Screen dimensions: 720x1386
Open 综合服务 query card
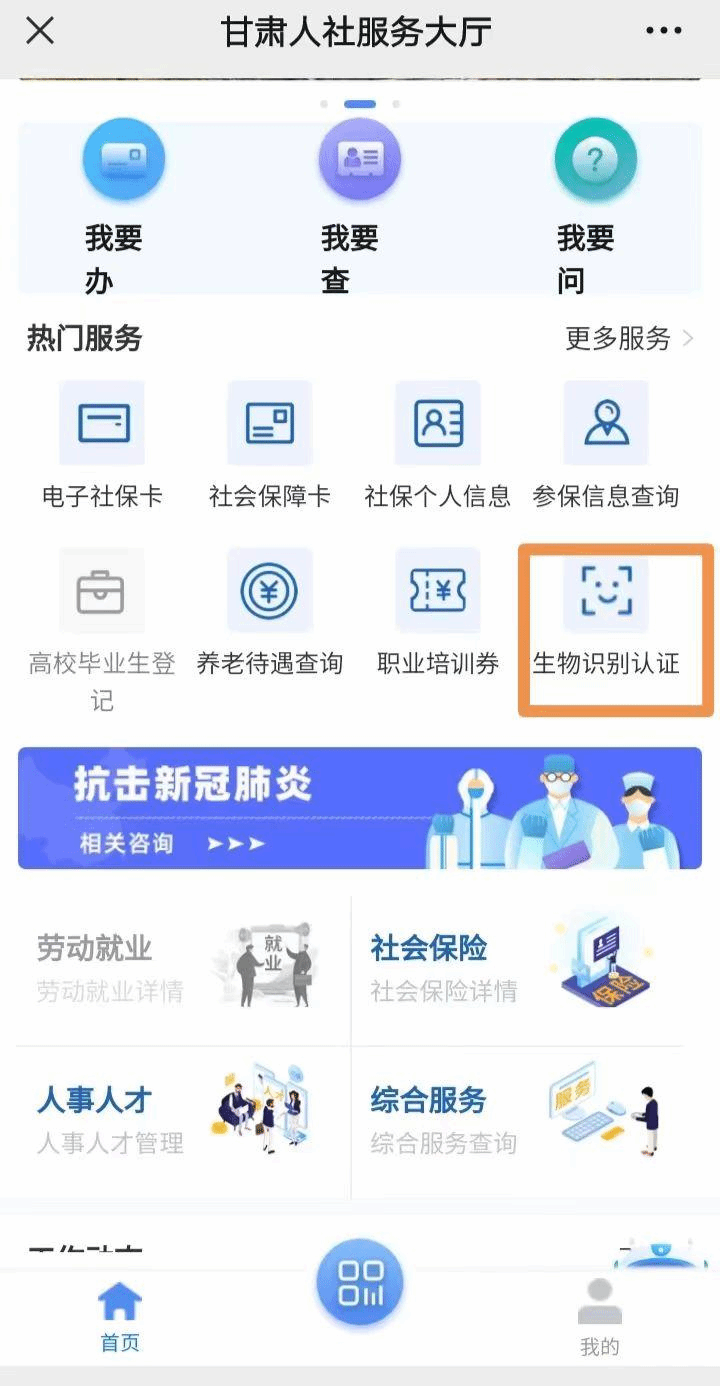pyautogui.click(x=517, y=1118)
